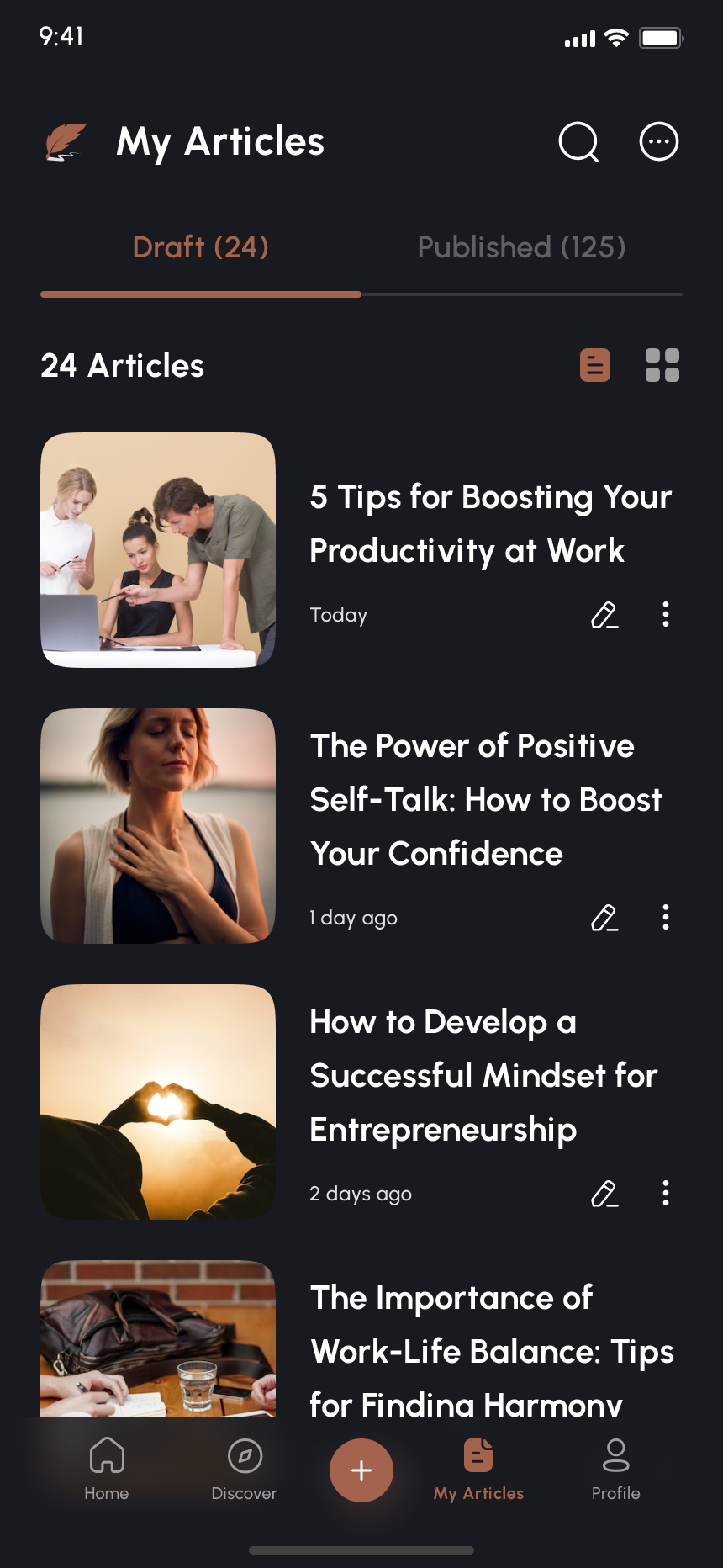
Task: Open the 5 Tips for Boosting Productivity draft
Action: pos(490,523)
